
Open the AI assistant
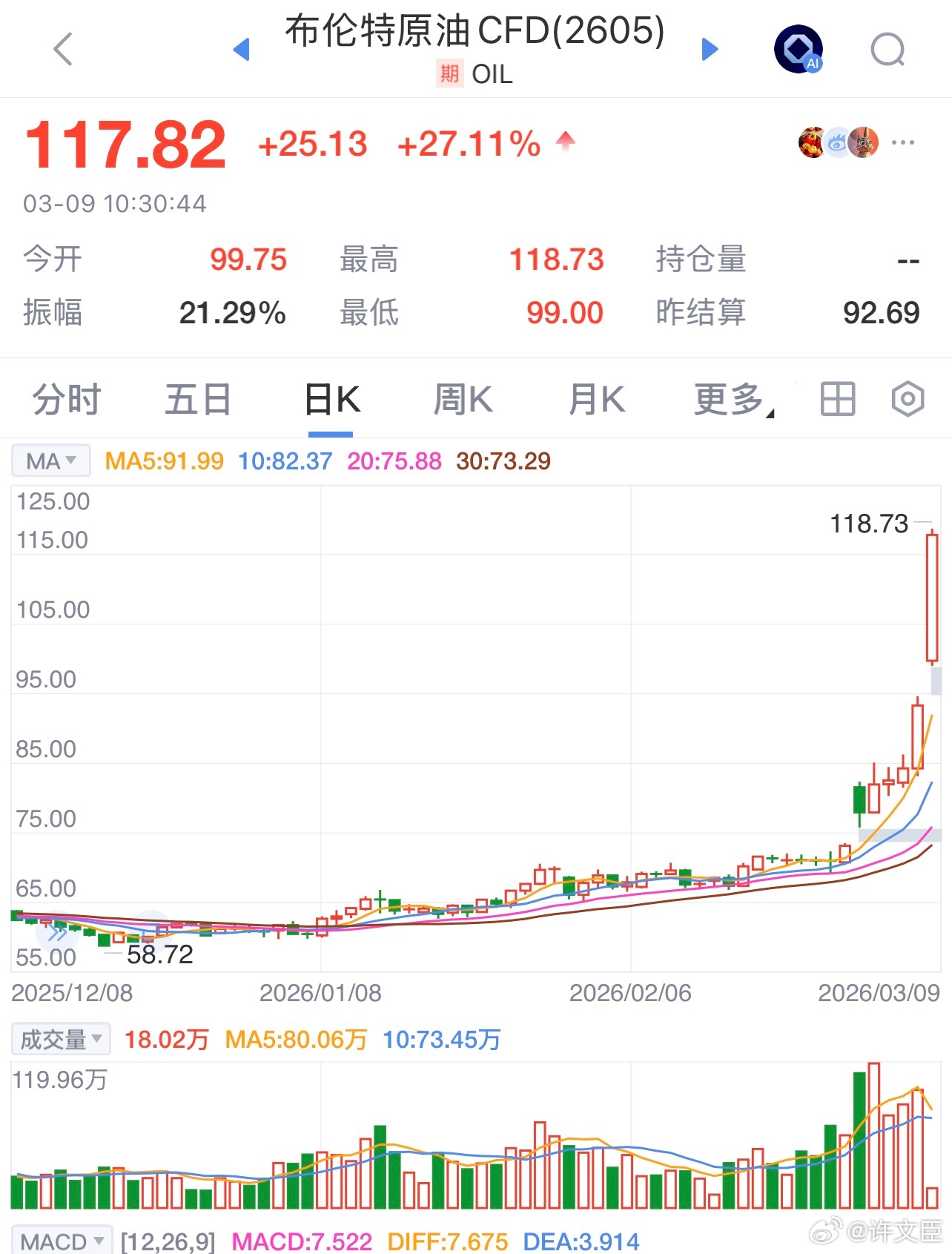(x=799, y=49)
